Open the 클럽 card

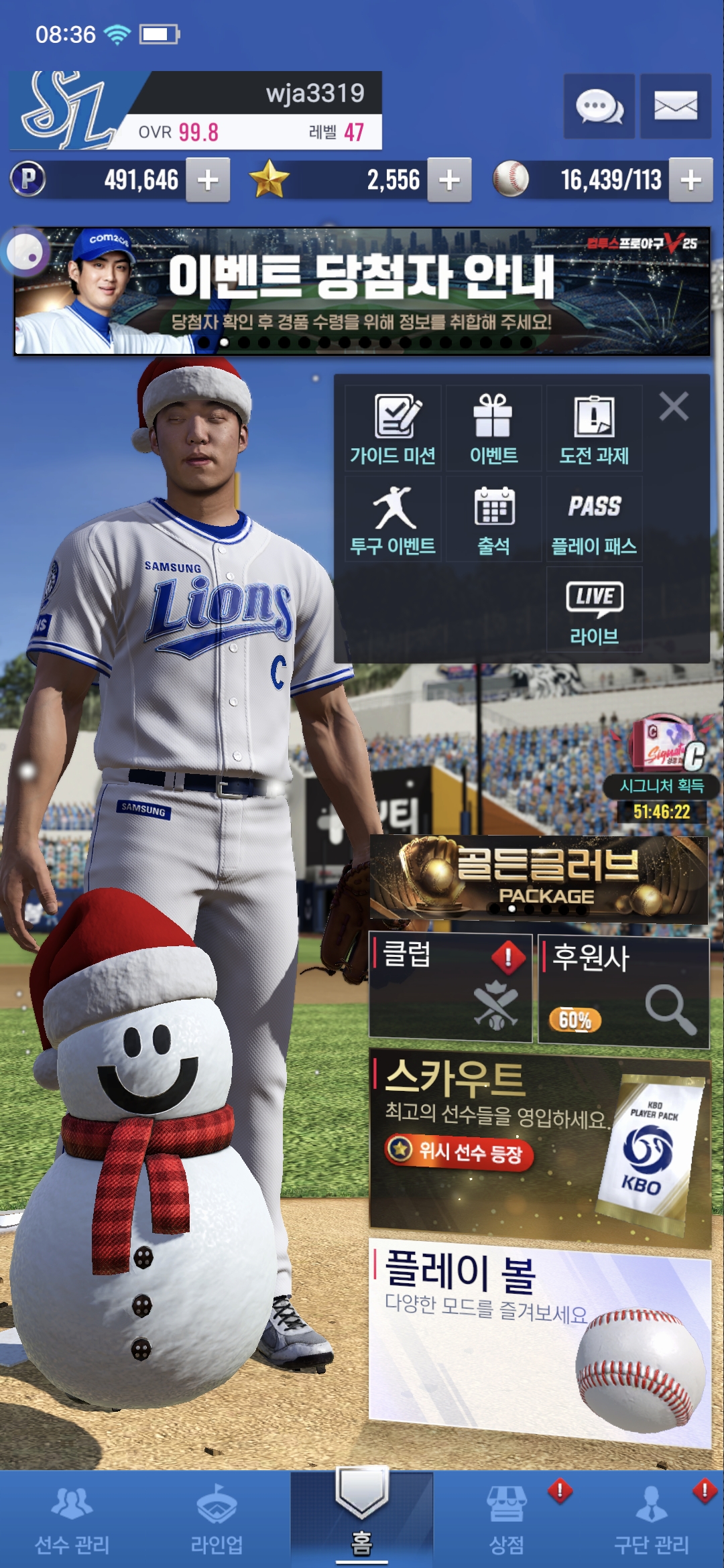450,988
